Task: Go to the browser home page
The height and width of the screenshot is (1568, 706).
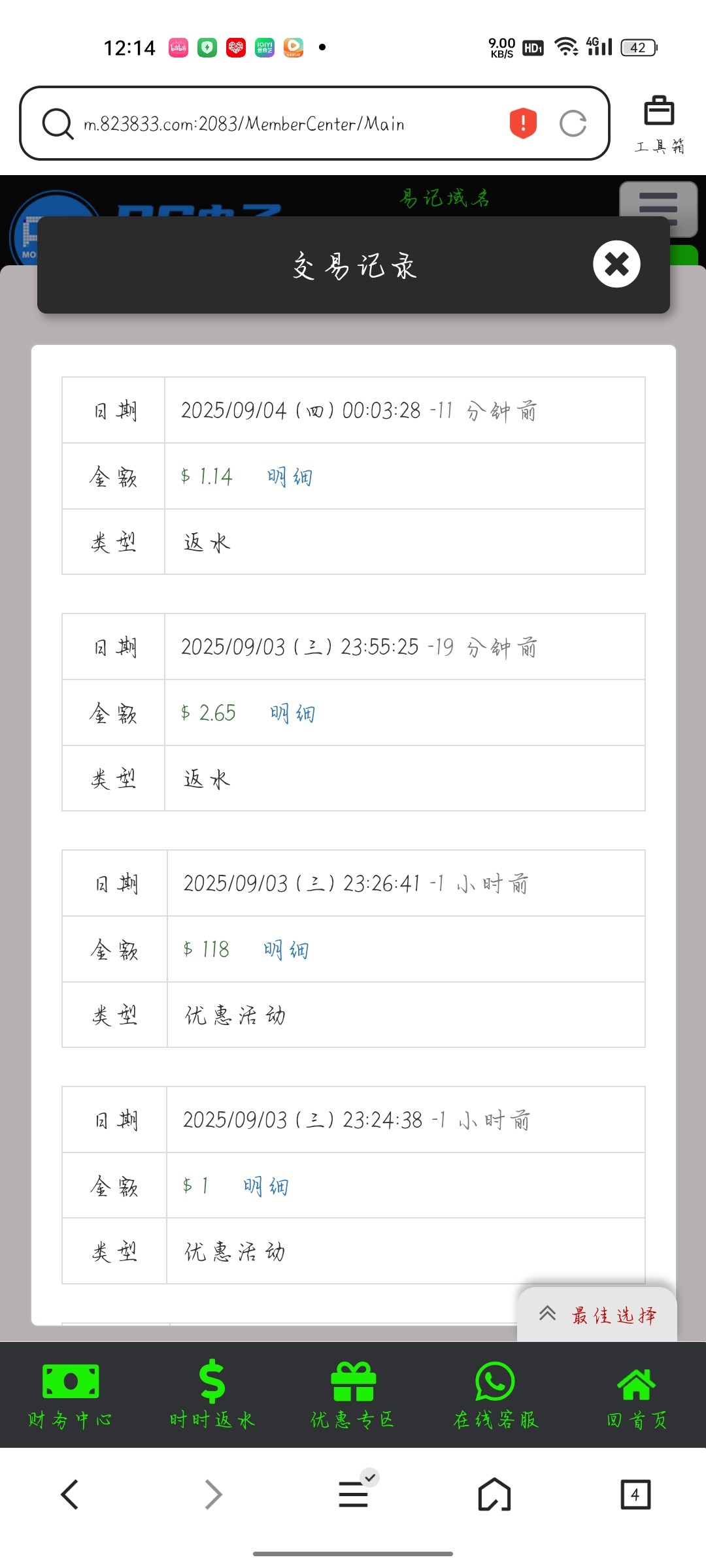Action: coord(494,1495)
